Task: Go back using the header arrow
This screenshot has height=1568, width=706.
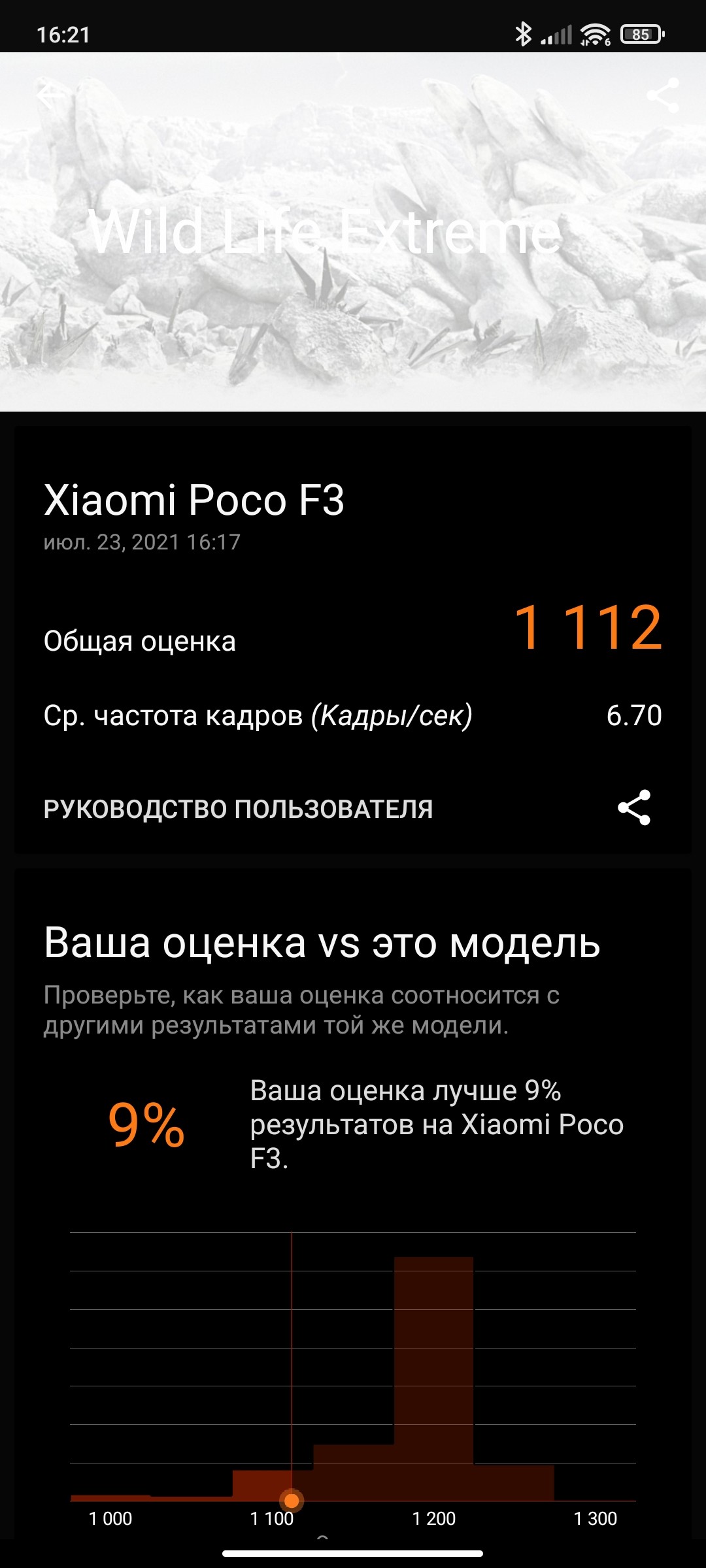Action: [52, 95]
